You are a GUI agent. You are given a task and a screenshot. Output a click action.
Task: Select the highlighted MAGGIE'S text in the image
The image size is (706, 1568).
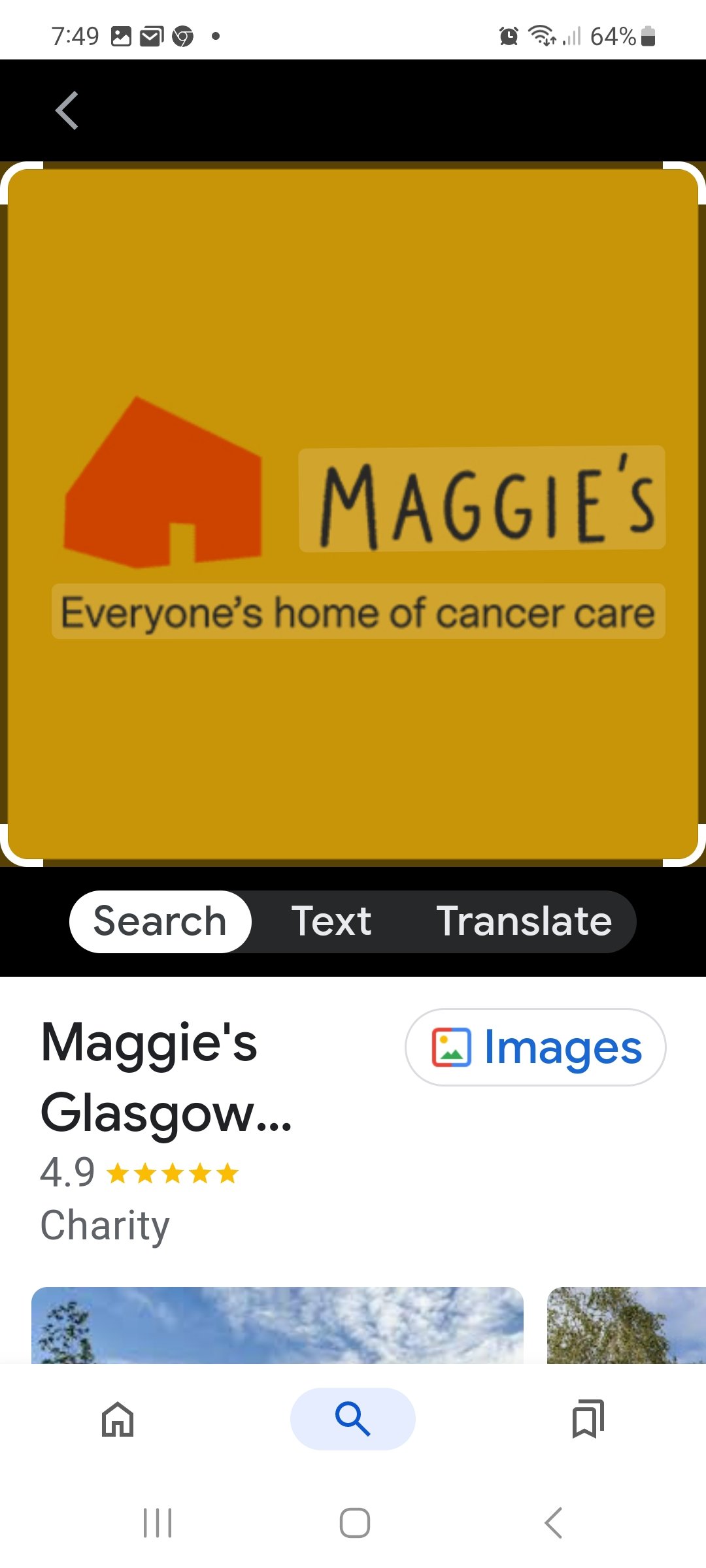[482, 498]
